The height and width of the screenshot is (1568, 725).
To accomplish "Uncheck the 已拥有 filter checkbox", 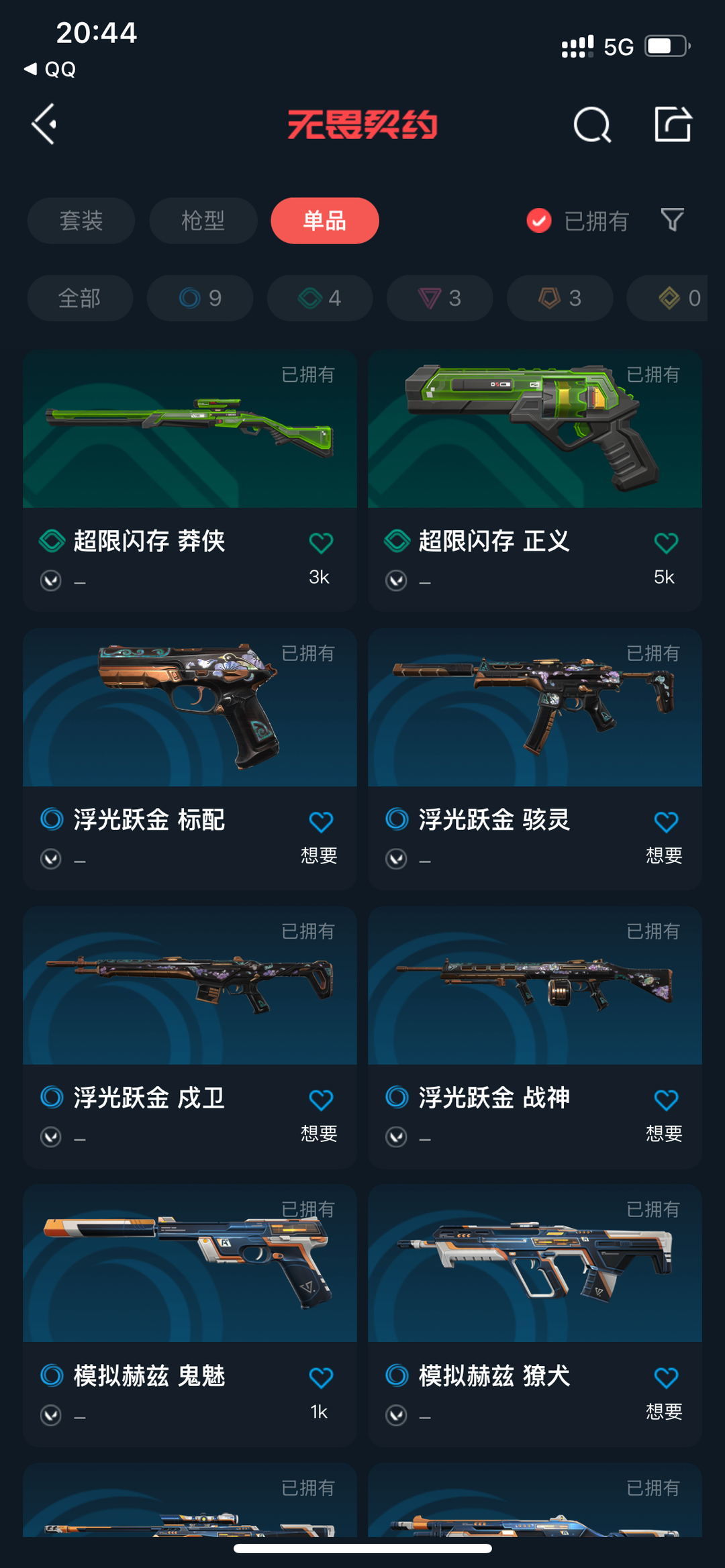I will 539,221.
